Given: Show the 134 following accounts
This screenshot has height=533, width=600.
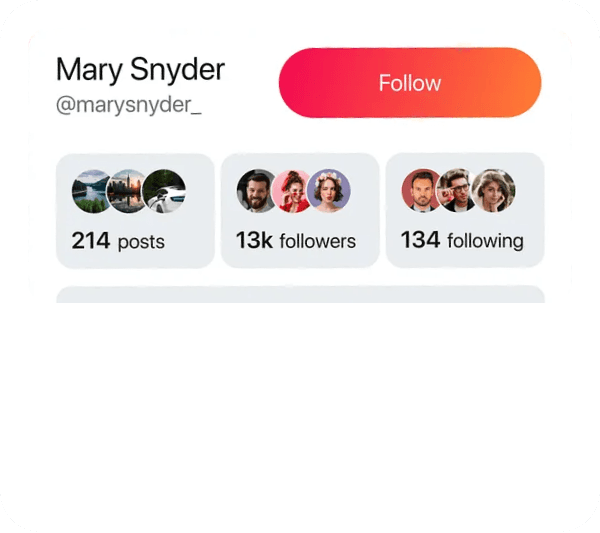Looking at the screenshot, I should [464, 211].
